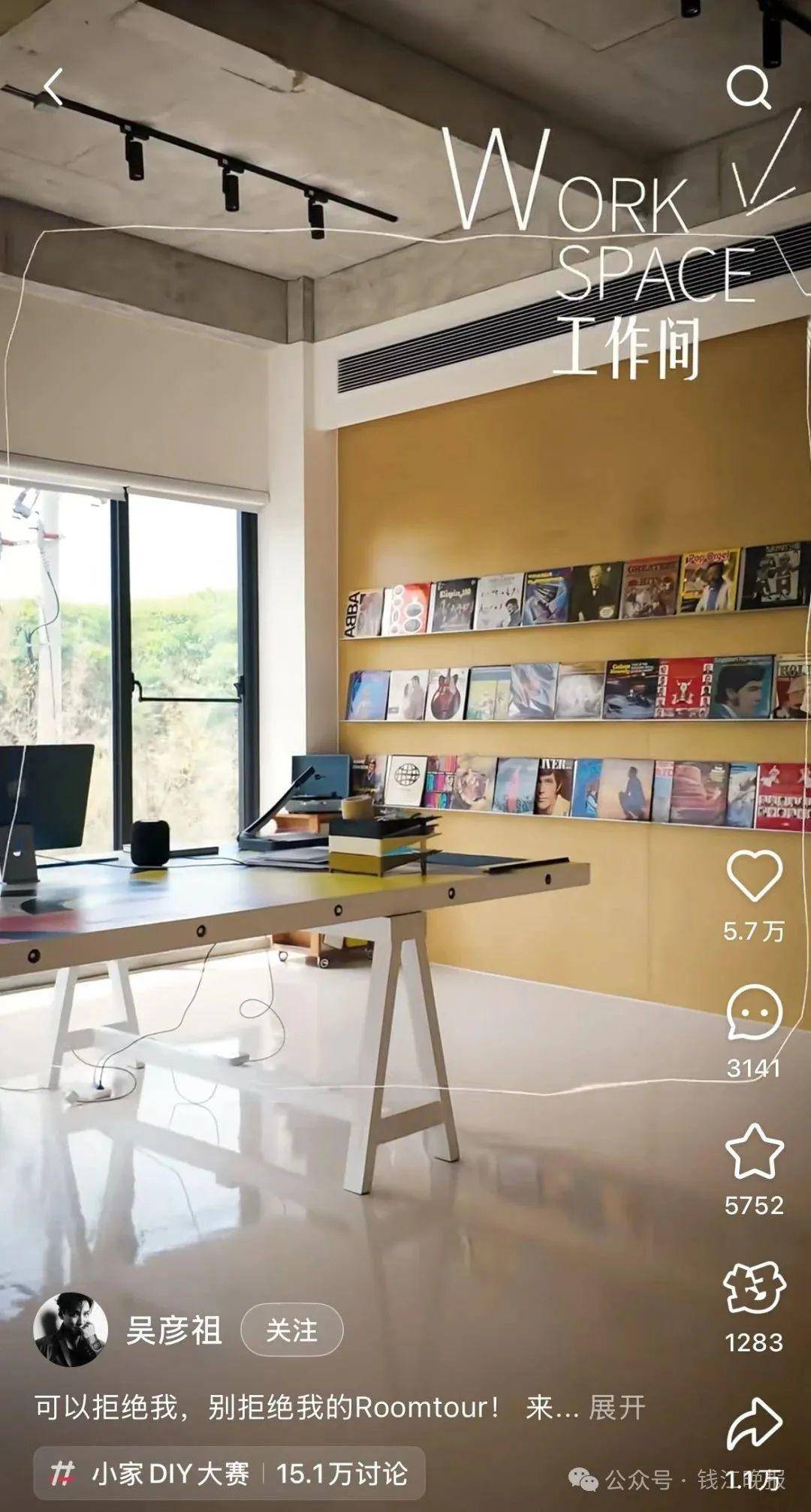Expand the caption with 展开
The width and height of the screenshot is (811, 1512).
[x=617, y=1408]
